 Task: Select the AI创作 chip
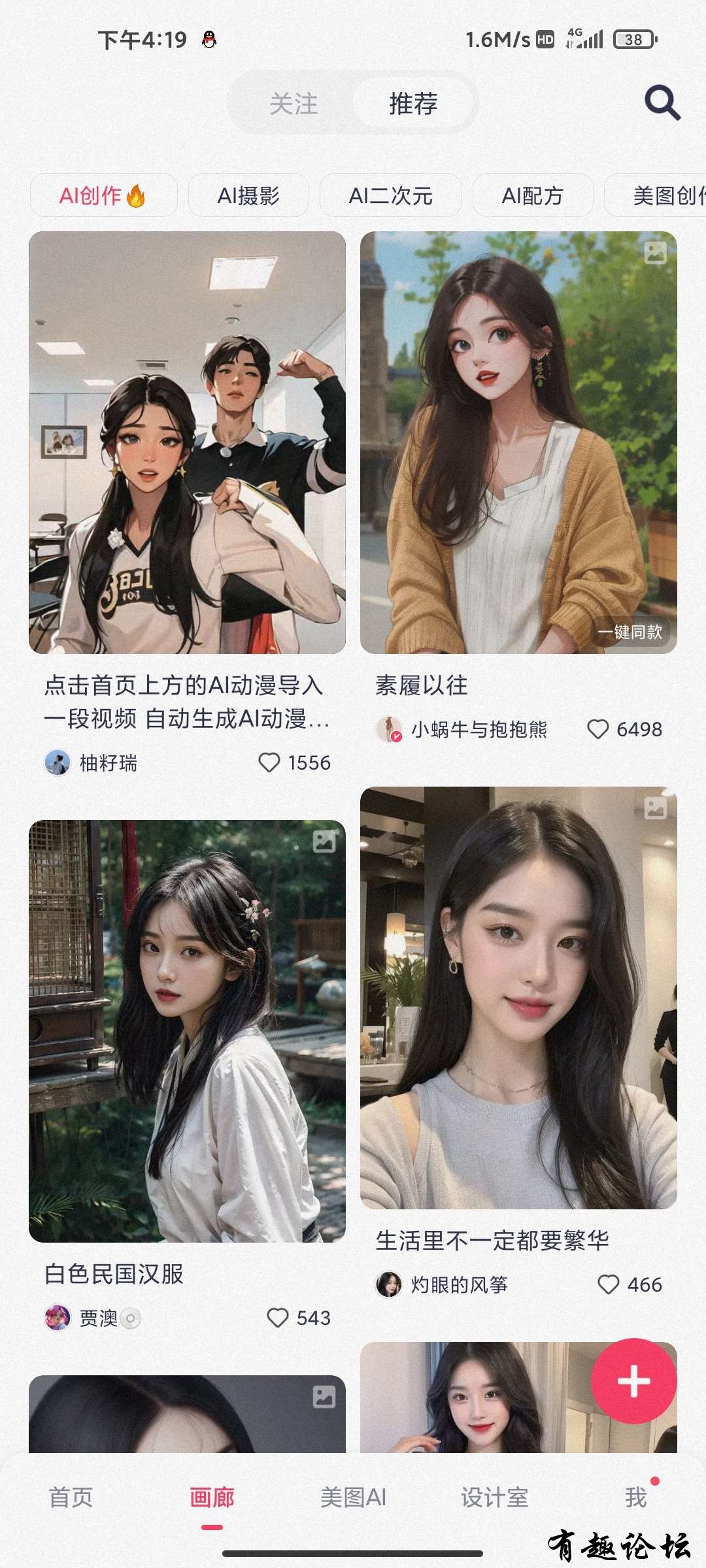tap(103, 195)
